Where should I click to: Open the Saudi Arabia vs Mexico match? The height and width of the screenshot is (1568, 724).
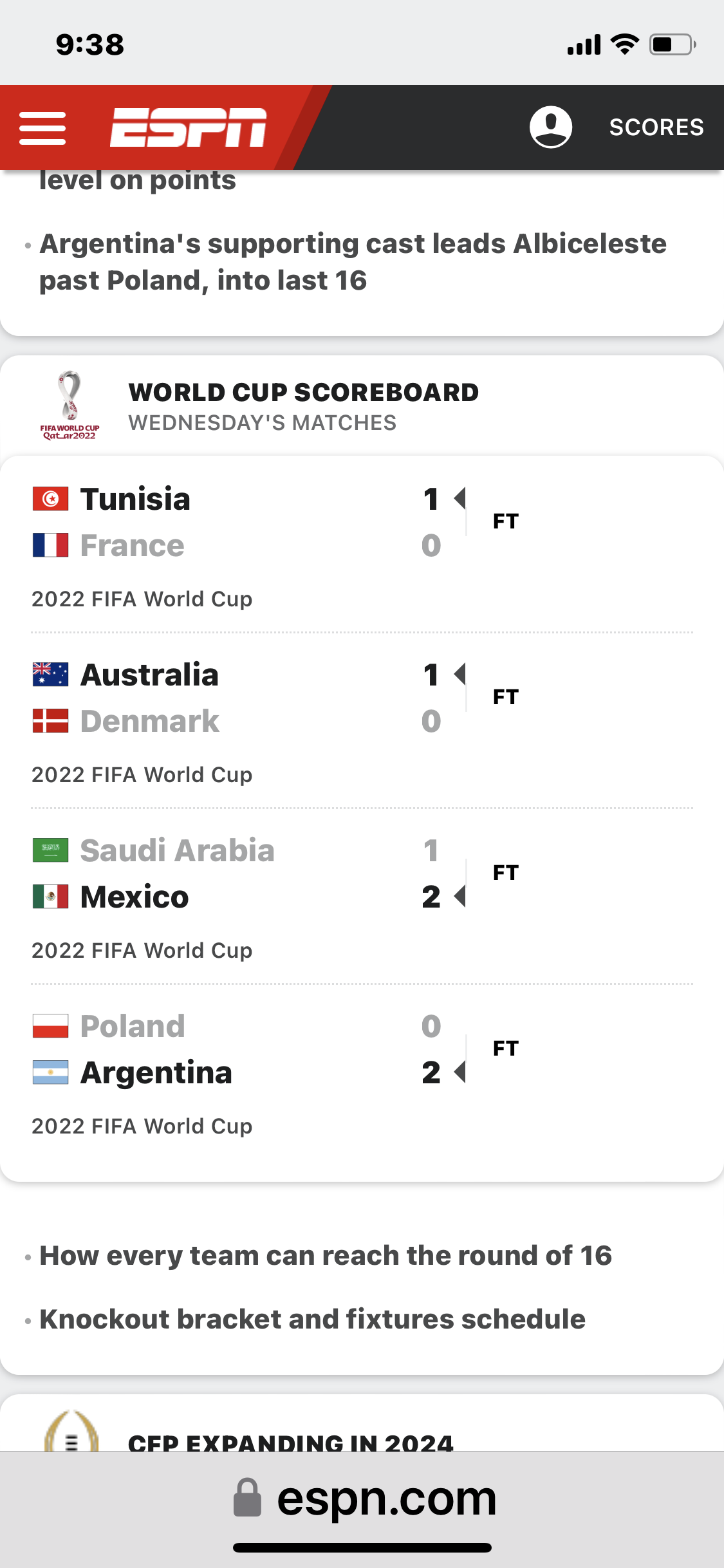tap(362, 896)
